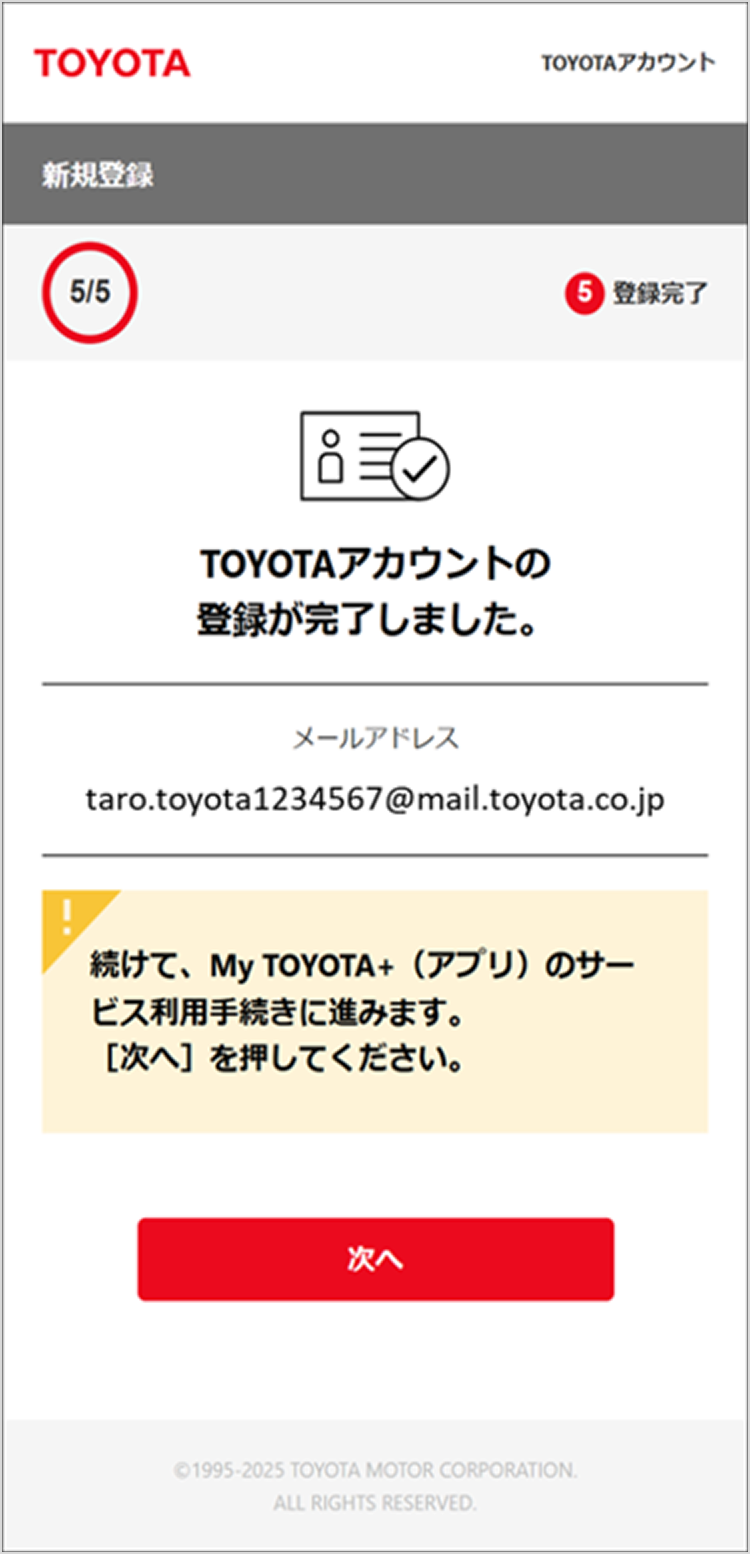The width and height of the screenshot is (750, 1554).
Task: Tap the red 次へ button
Action: tap(375, 1259)
